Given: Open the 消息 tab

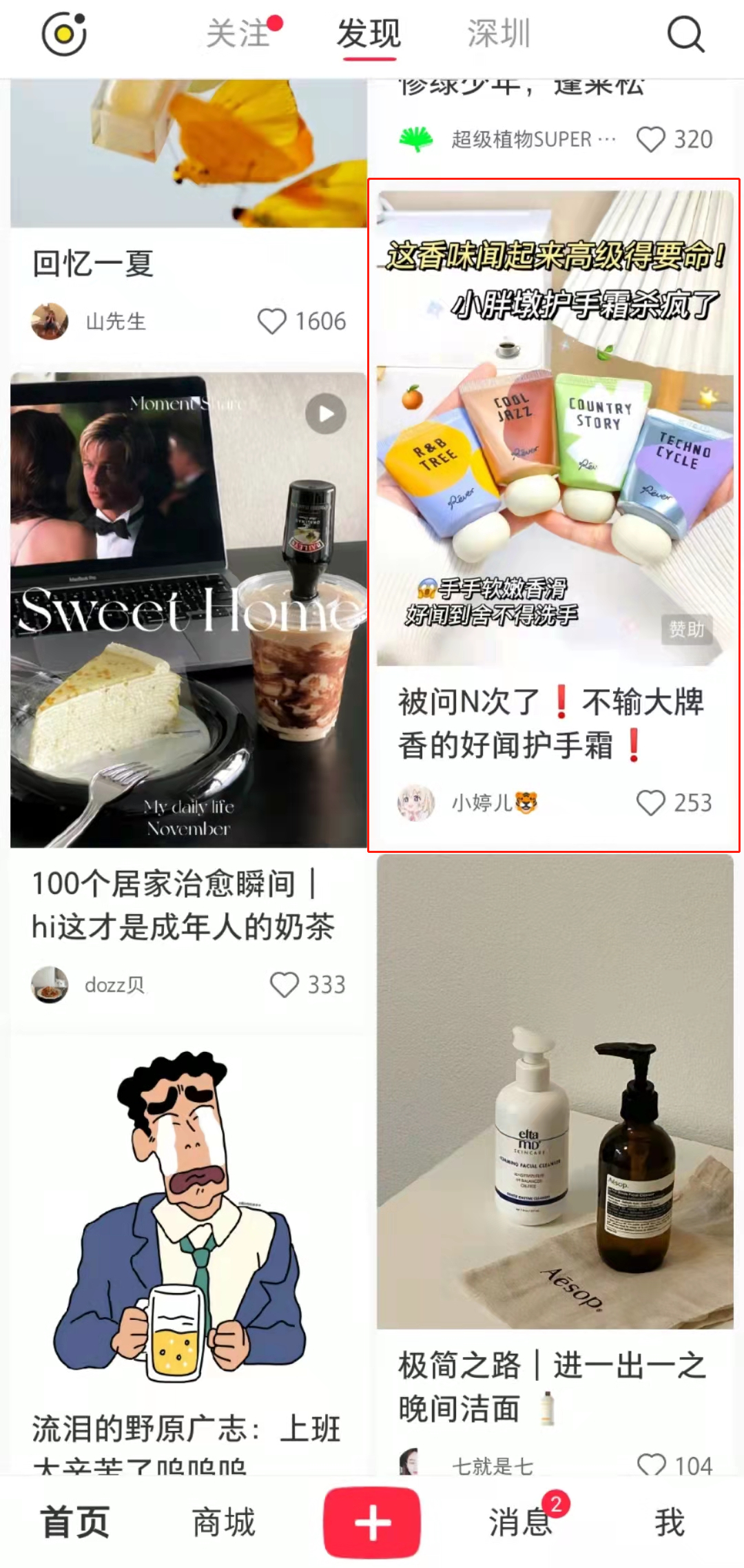Looking at the screenshot, I should pyautogui.click(x=521, y=1521).
